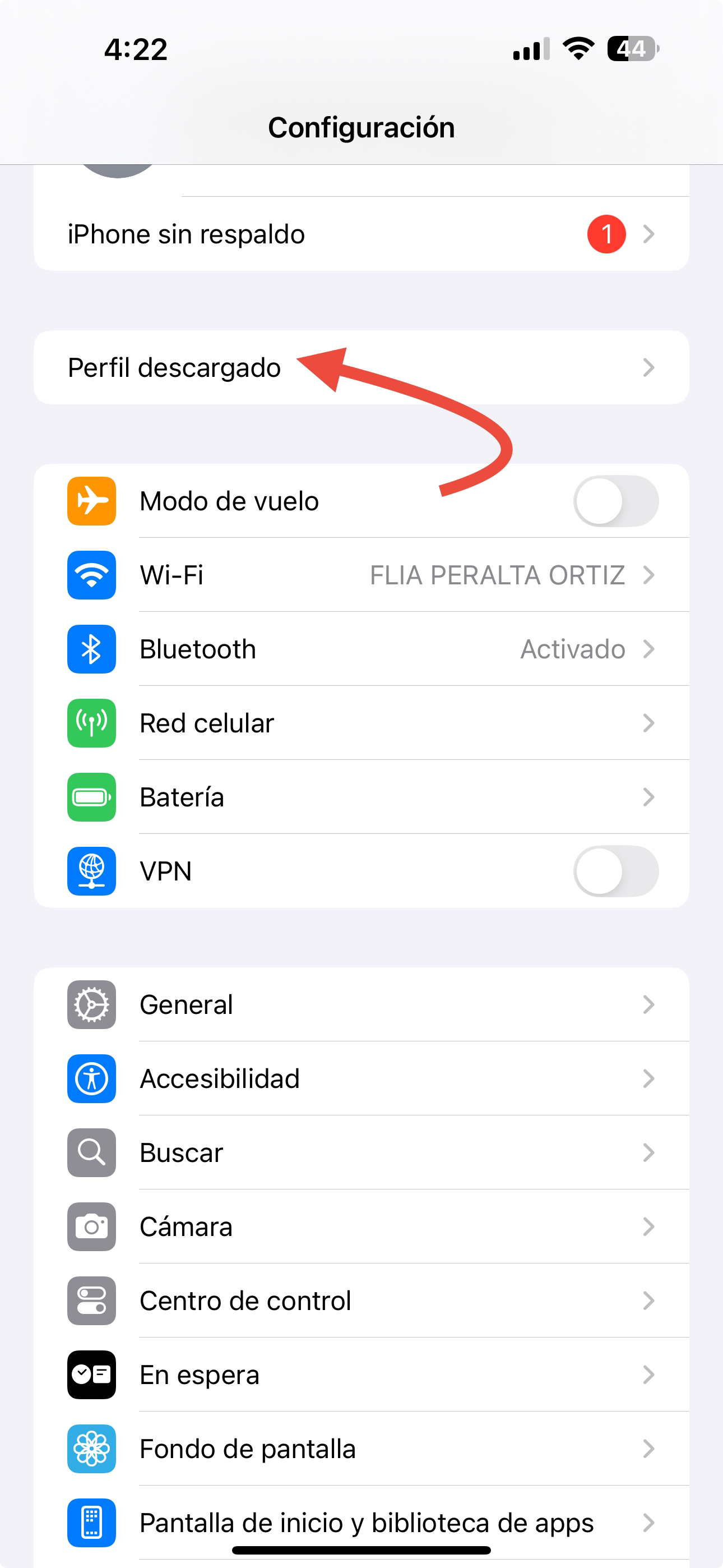Turn on the VPN switch
Screen dimensions: 723x1568
tap(615, 871)
